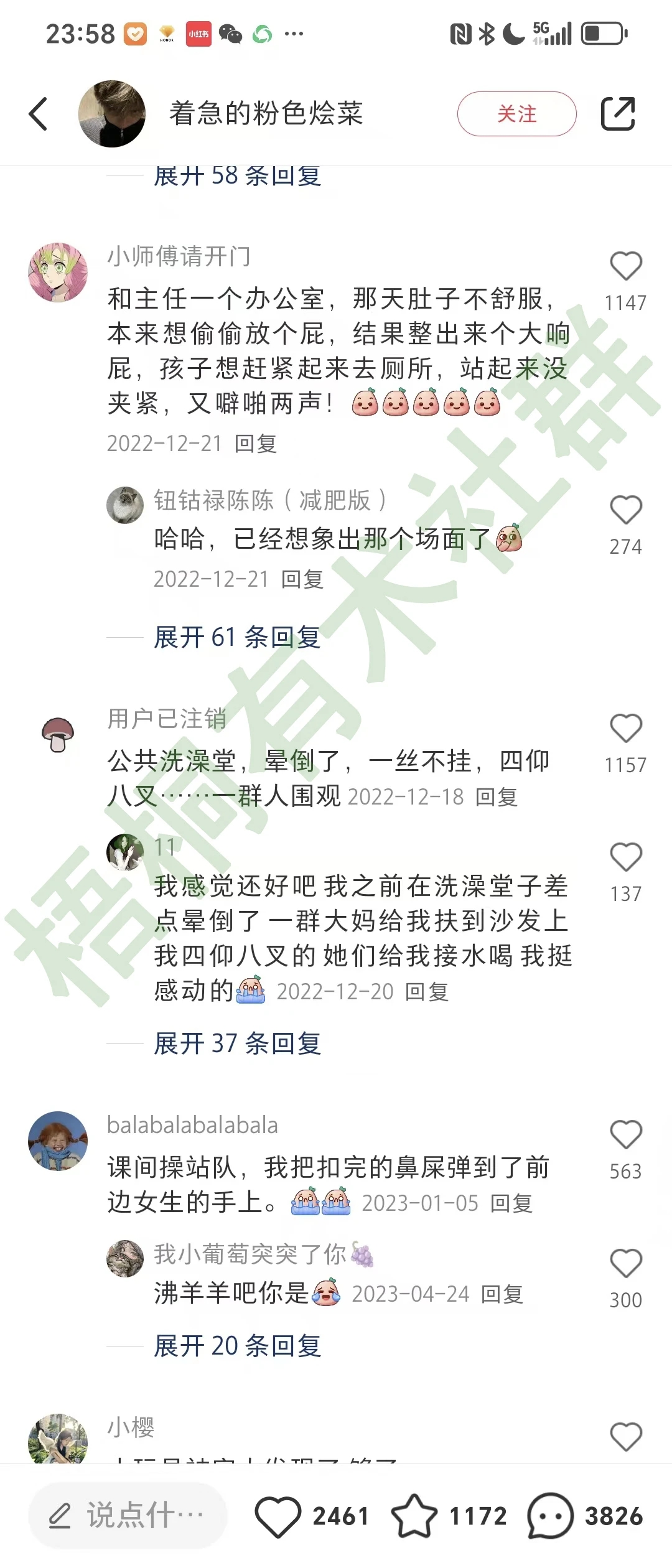This screenshot has height=1568, width=672.
Task: Expand 20 replies
Action: pos(236,1346)
